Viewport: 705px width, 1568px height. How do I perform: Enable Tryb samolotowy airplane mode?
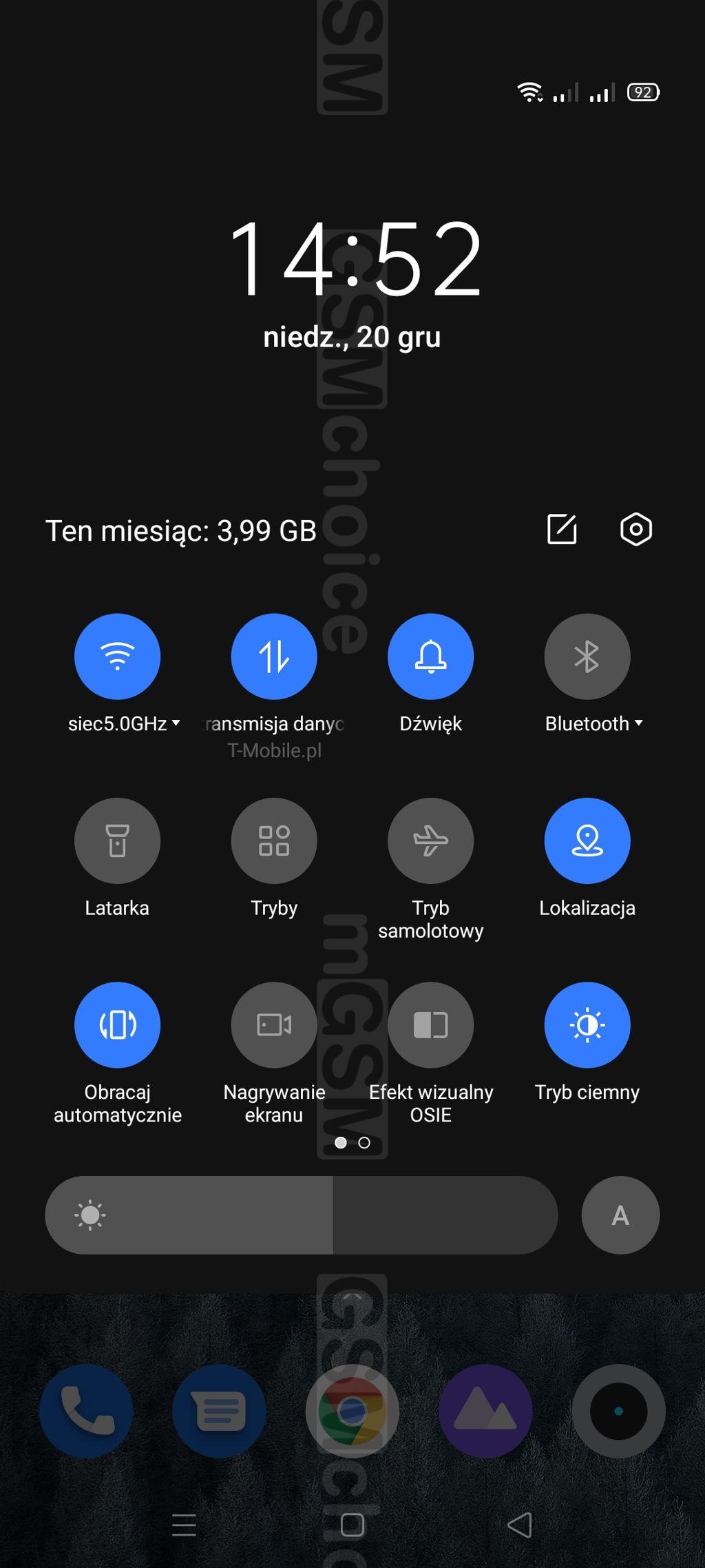pos(431,840)
